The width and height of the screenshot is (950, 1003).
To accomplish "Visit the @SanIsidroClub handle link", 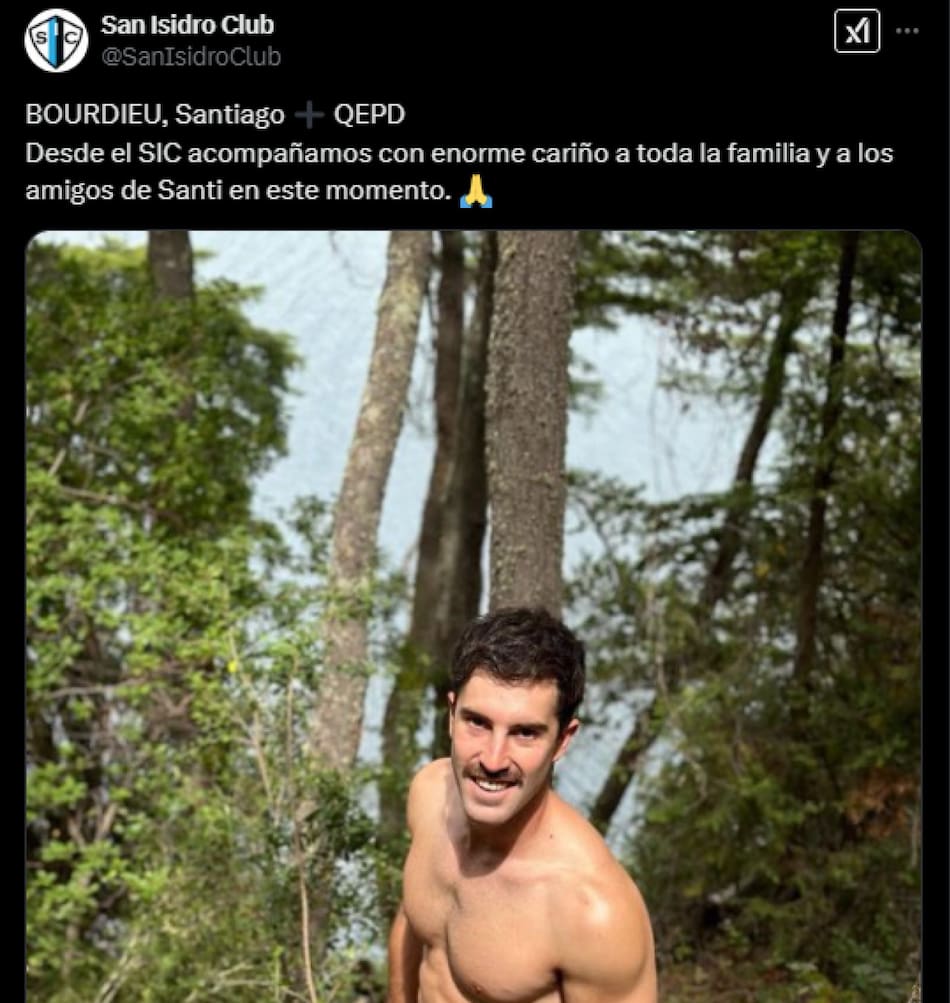I will (191, 57).
